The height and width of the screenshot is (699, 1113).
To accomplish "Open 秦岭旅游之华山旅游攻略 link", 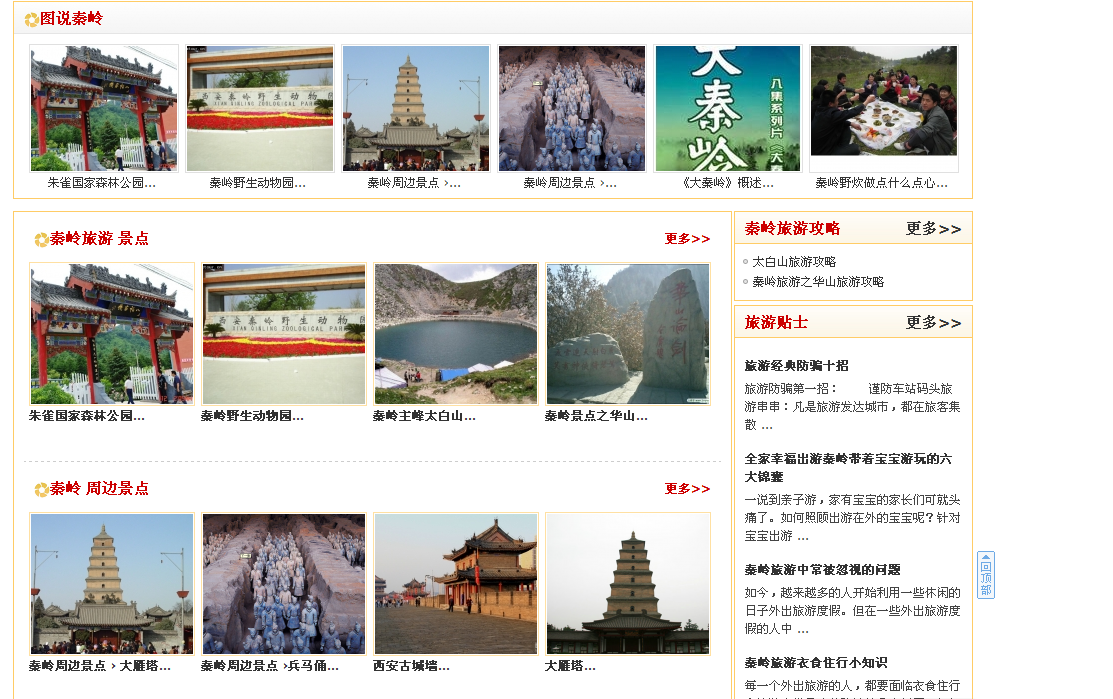I will coord(818,282).
